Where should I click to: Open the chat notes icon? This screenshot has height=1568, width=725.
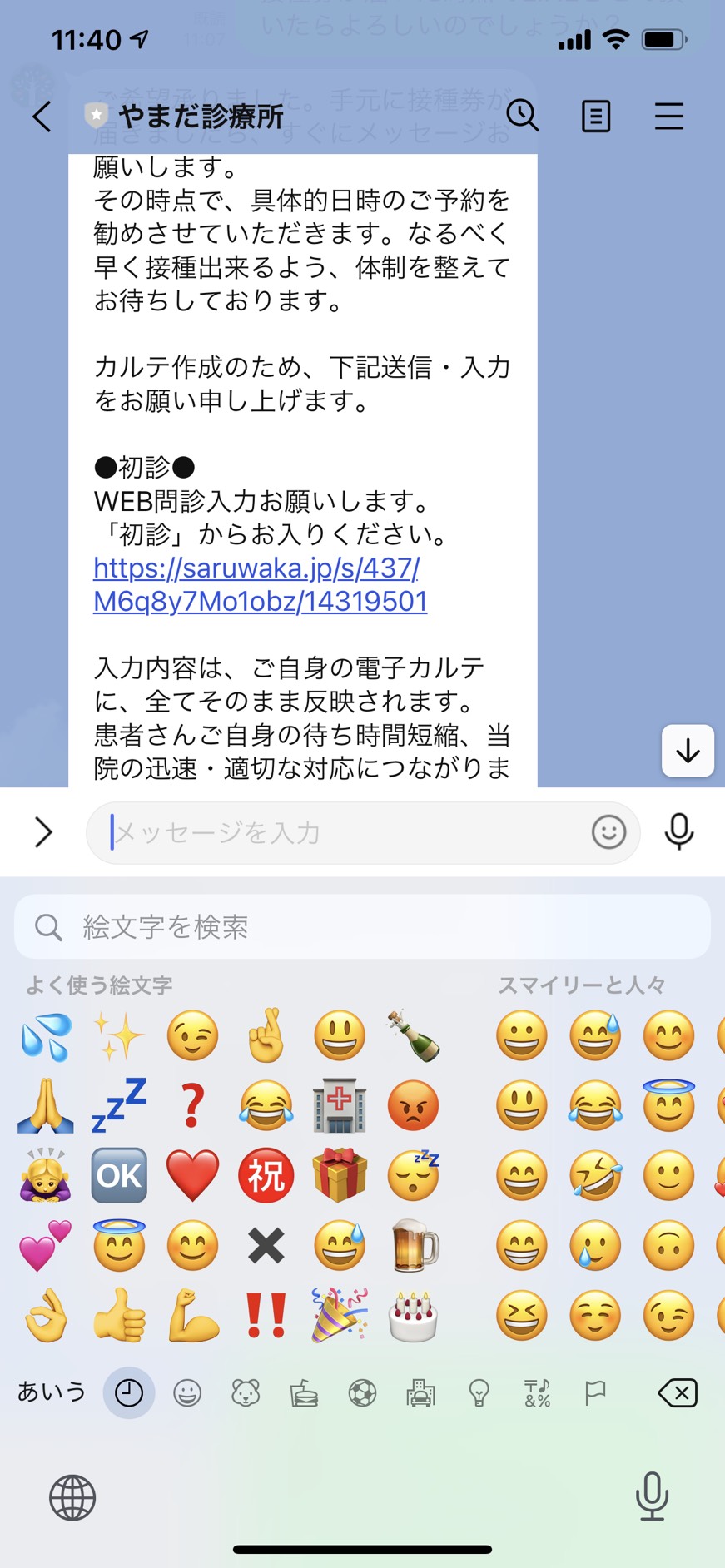coord(596,117)
